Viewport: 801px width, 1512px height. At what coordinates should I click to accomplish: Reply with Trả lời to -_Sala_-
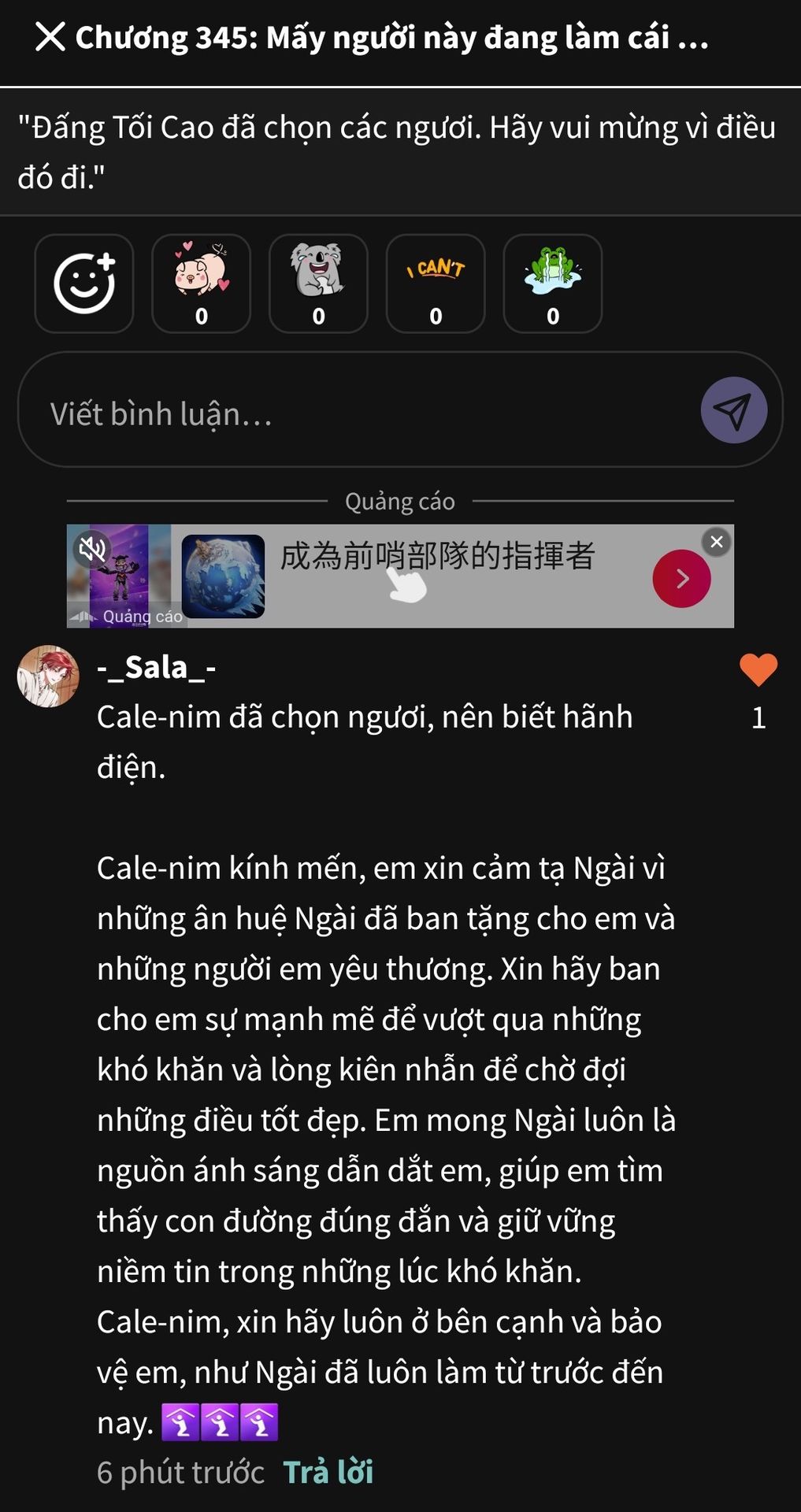tap(328, 1472)
